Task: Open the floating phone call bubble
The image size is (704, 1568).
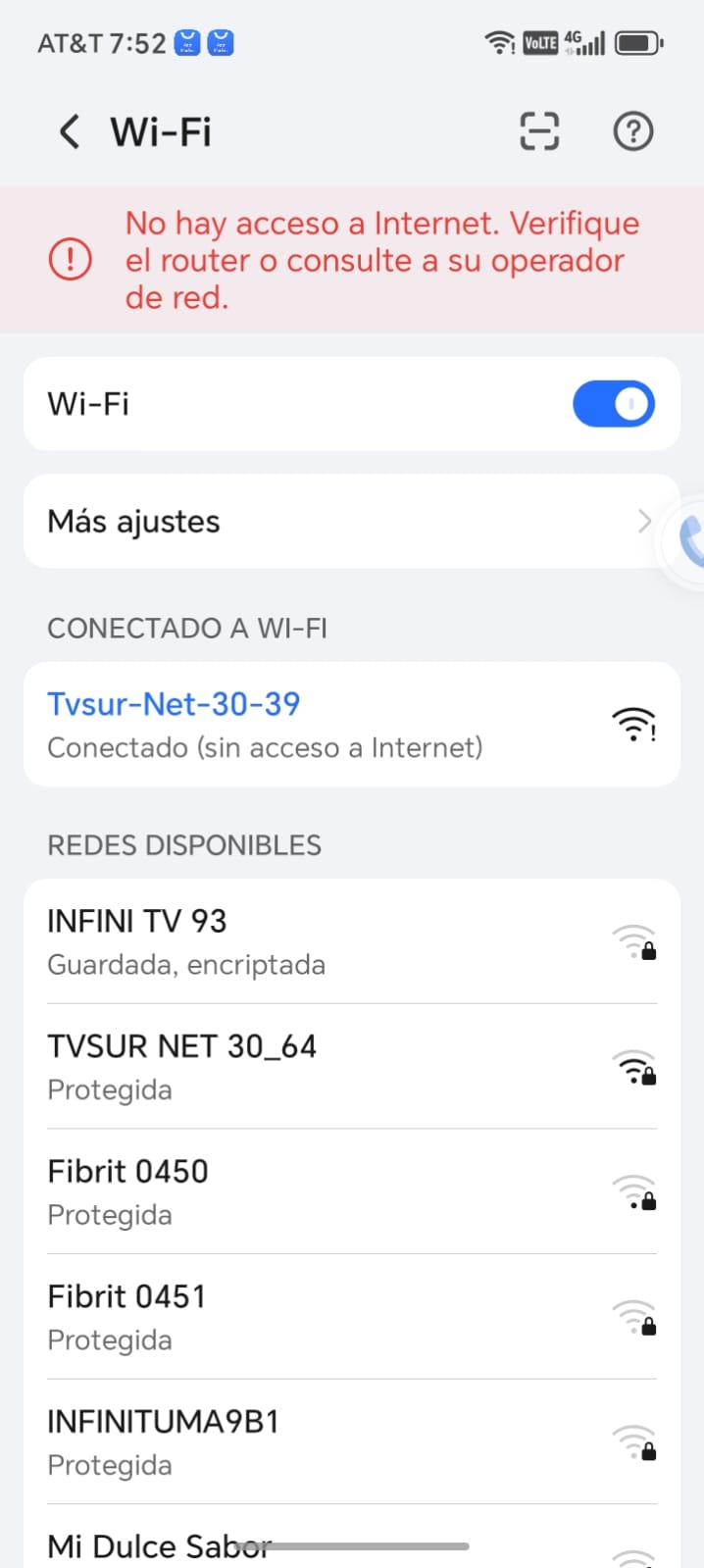Action: pyautogui.click(x=688, y=539)
